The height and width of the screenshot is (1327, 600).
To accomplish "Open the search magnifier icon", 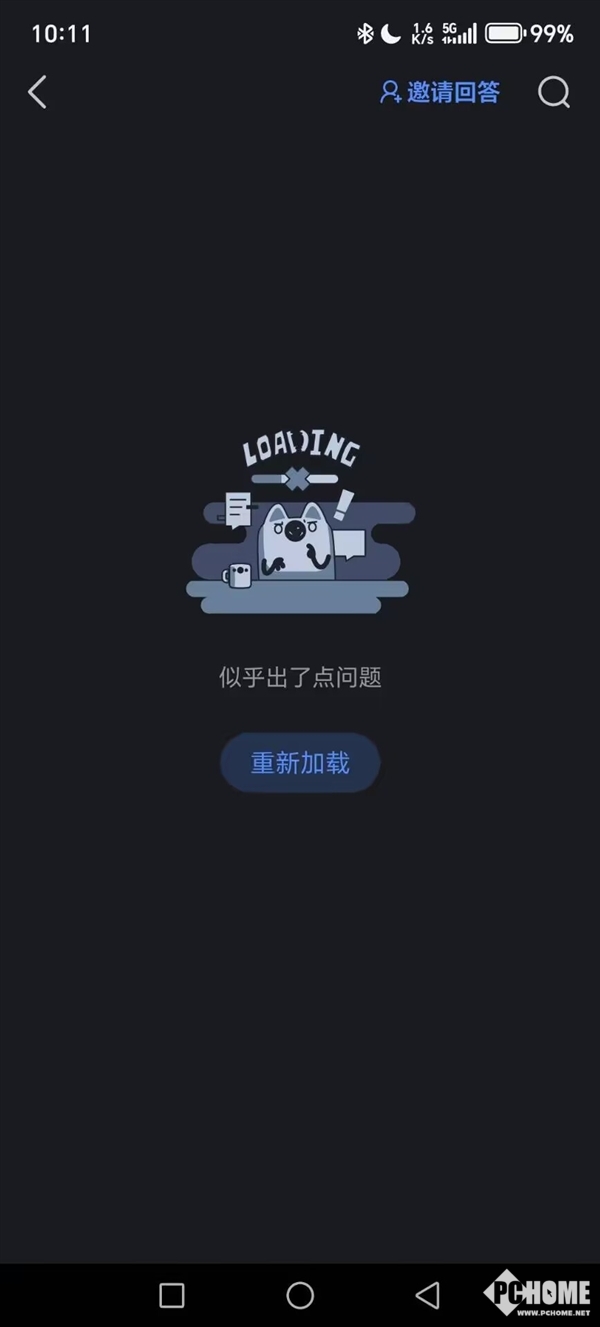I will click(553, 93).
